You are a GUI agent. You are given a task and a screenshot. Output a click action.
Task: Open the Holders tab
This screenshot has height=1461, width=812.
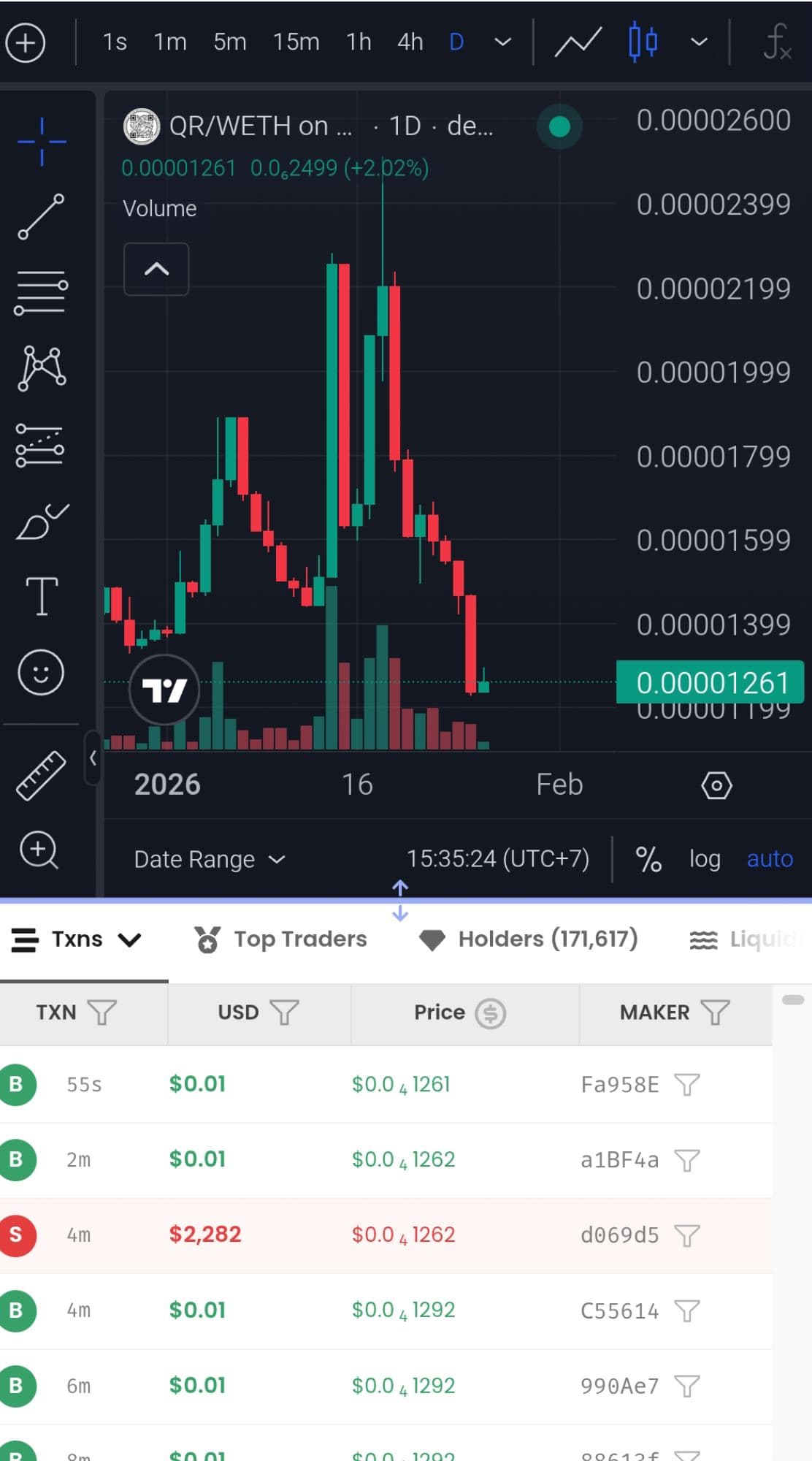pyautogui.click(x=529, y=939)
